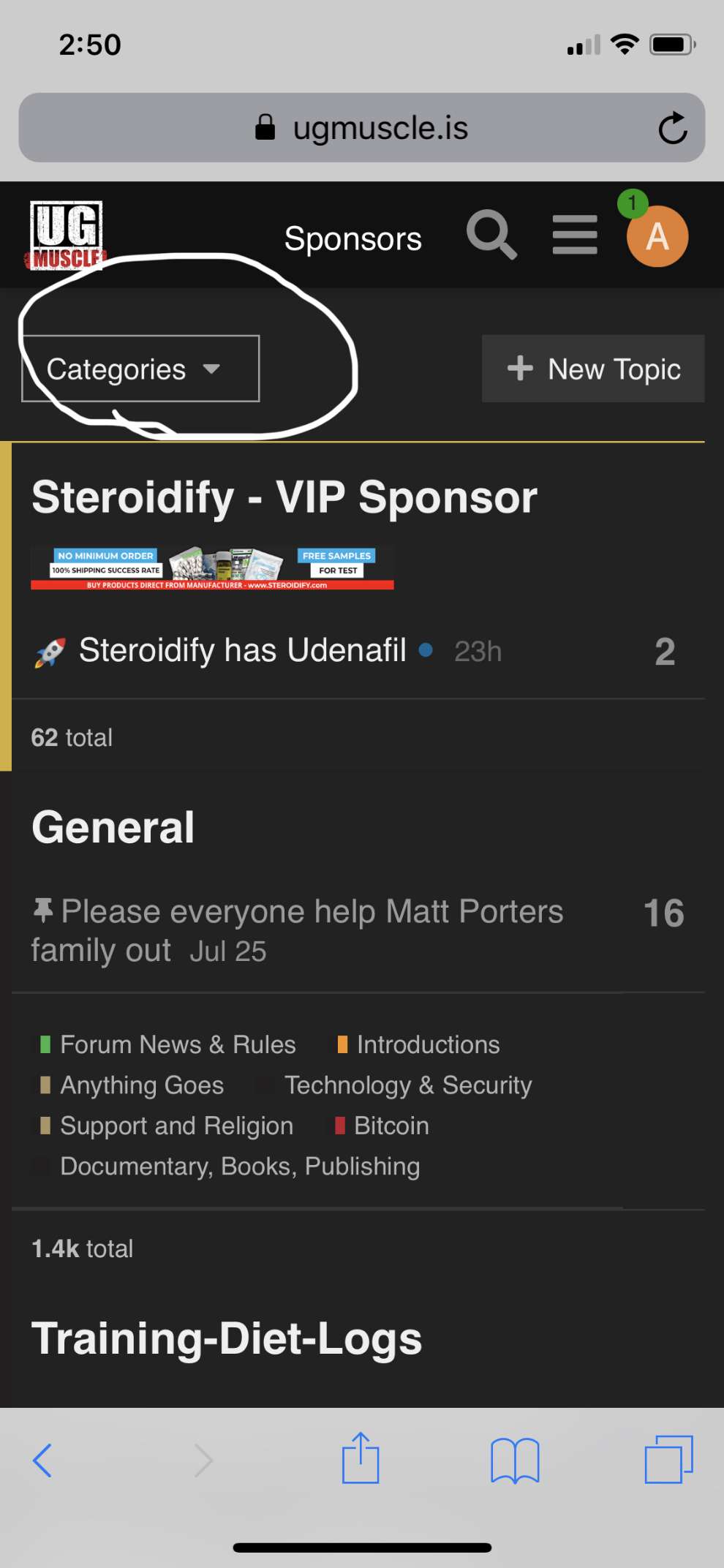Open Forum News & Rules subcategory
724x1568 pixels.
click(177, 1044)
